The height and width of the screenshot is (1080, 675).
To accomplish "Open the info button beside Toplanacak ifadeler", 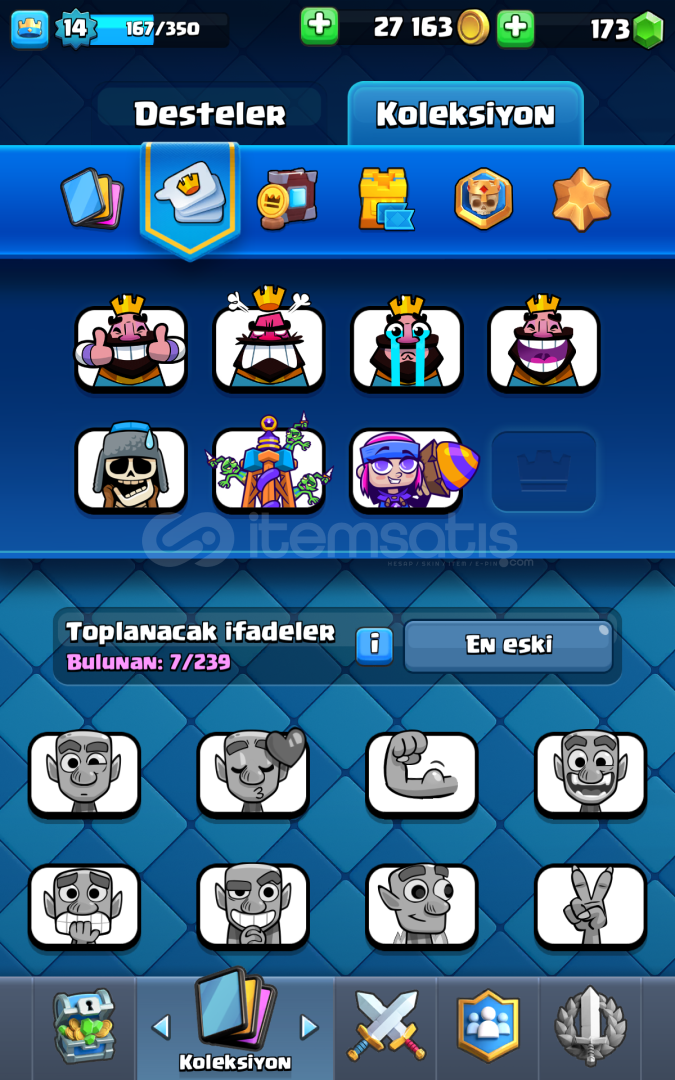I will click(374, 645).
